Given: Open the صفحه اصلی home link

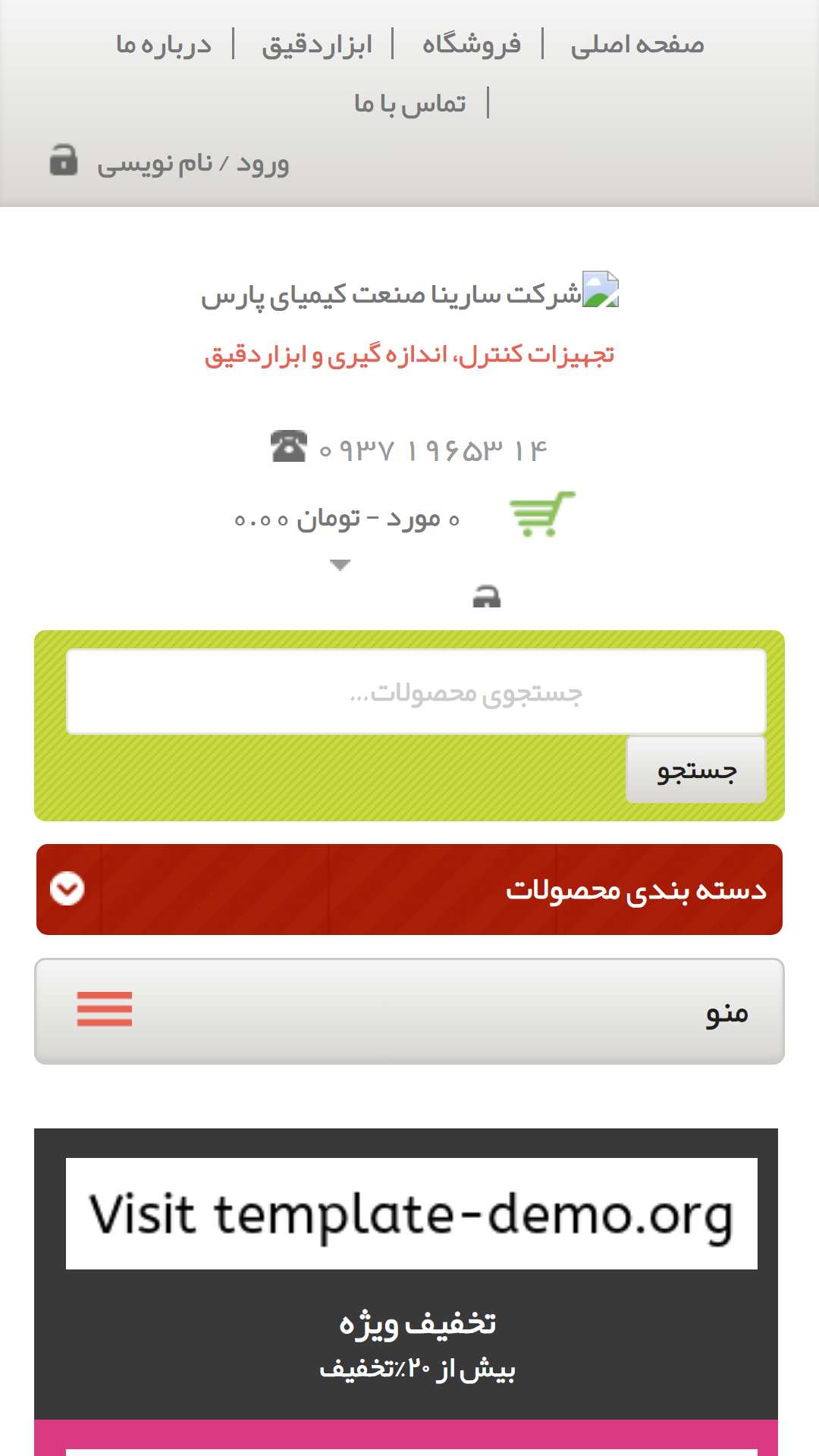Looking at the screenshot, I should [637, 44].
